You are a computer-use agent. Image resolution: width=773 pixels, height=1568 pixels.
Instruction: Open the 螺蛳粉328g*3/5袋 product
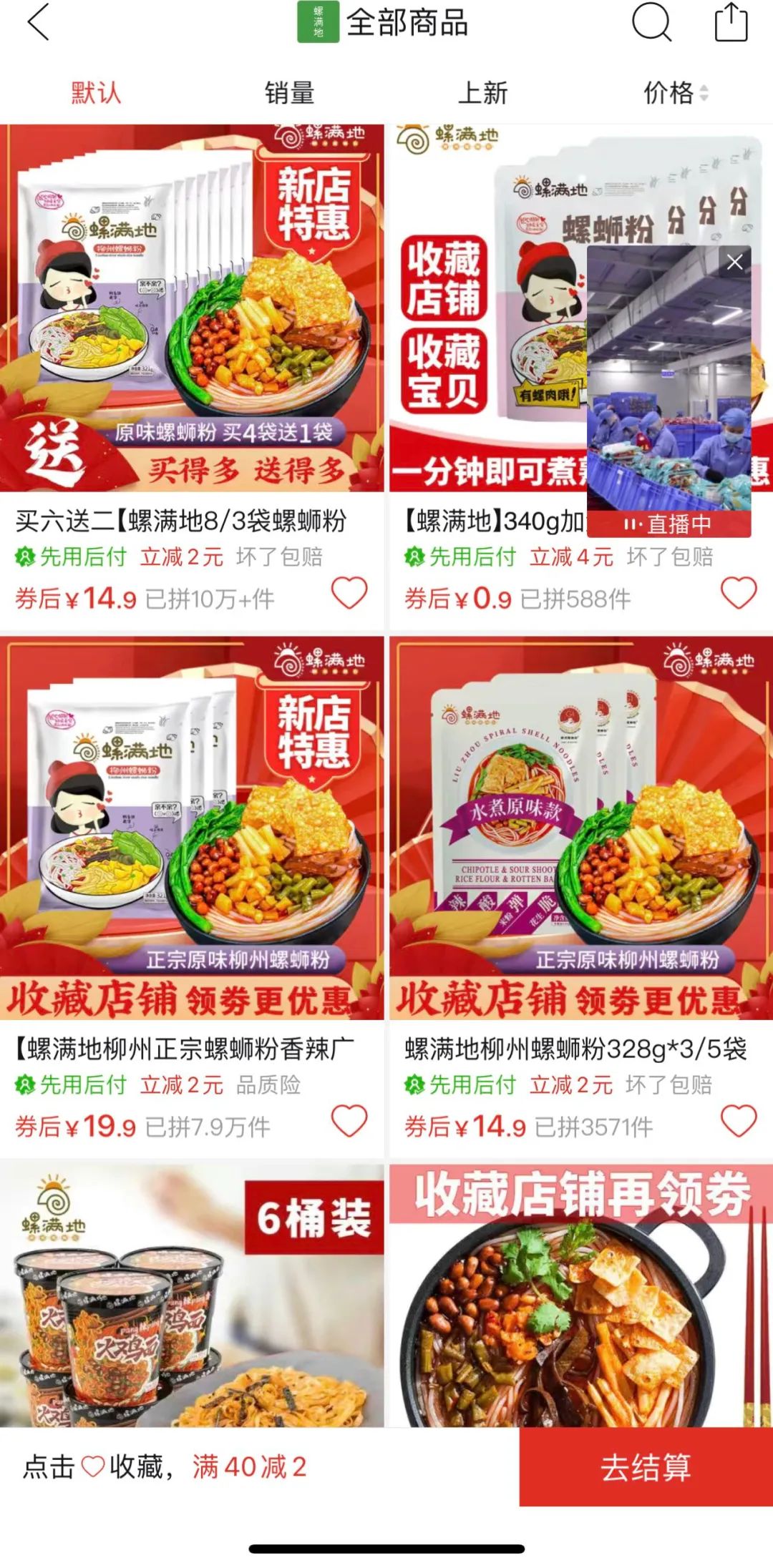point(580,830)
